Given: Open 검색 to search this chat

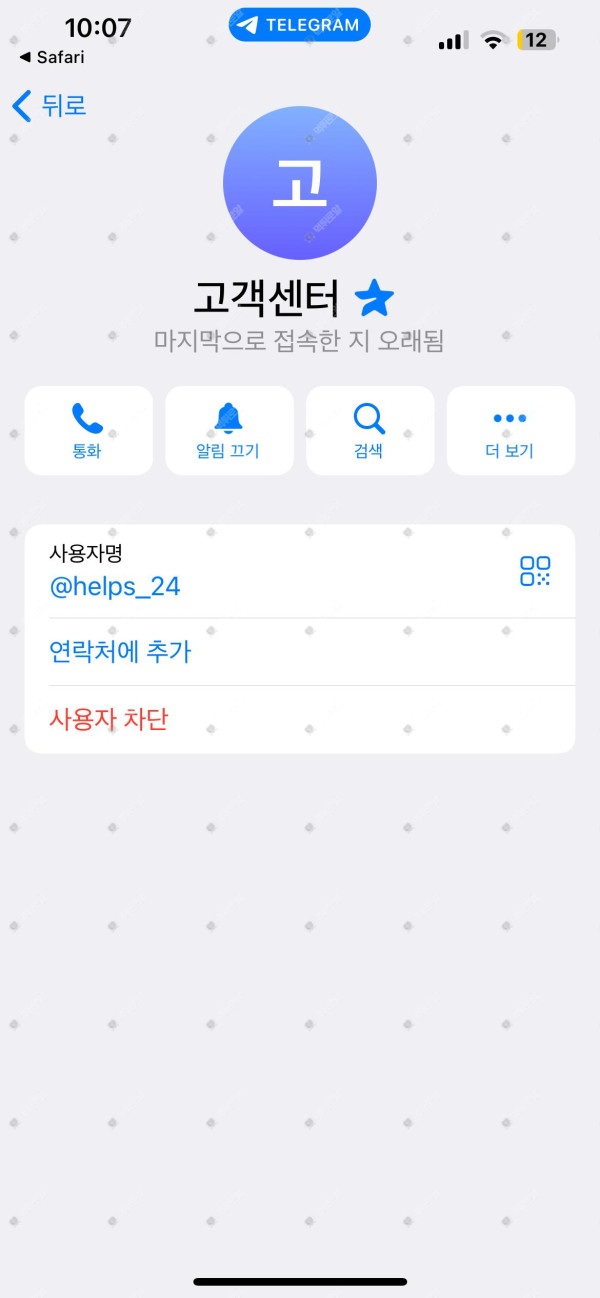Looking at the screenshot, I should (x=369, y=431).
